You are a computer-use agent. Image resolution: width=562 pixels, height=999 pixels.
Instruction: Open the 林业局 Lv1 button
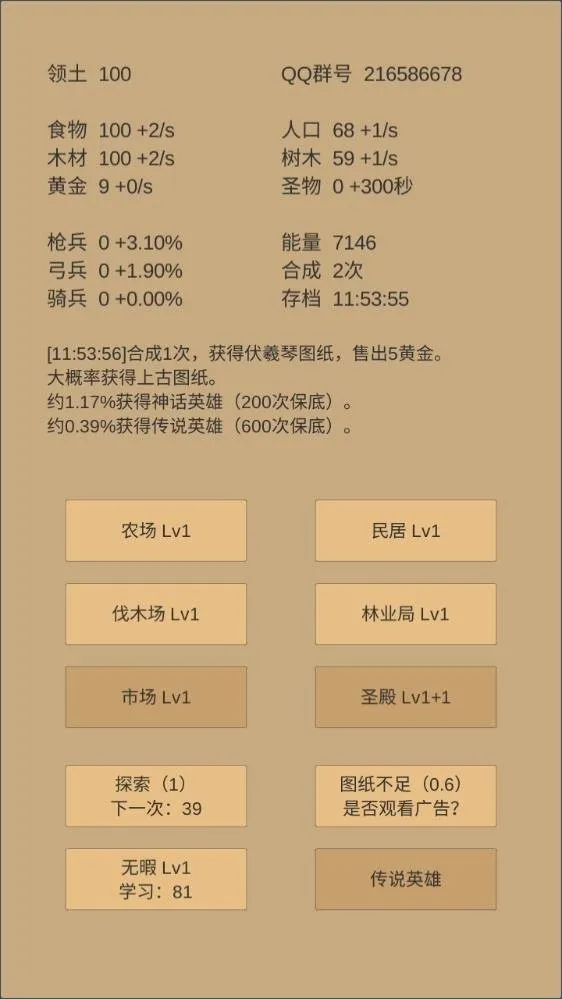click(x=406, y=614)
